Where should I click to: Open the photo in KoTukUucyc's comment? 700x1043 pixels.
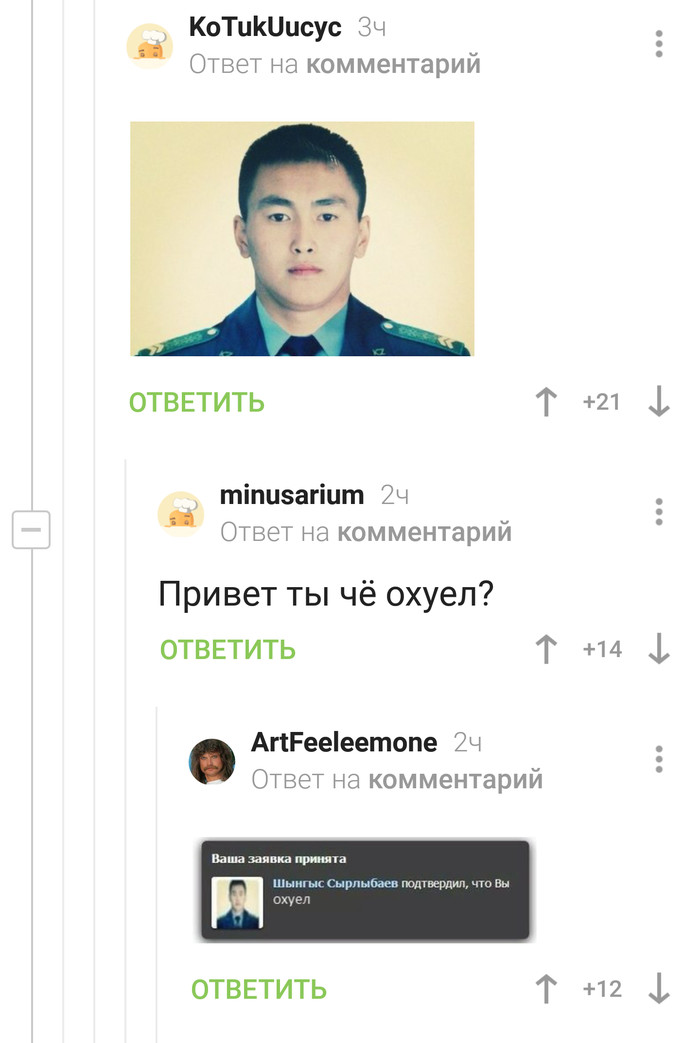click(x=302, y=238)
